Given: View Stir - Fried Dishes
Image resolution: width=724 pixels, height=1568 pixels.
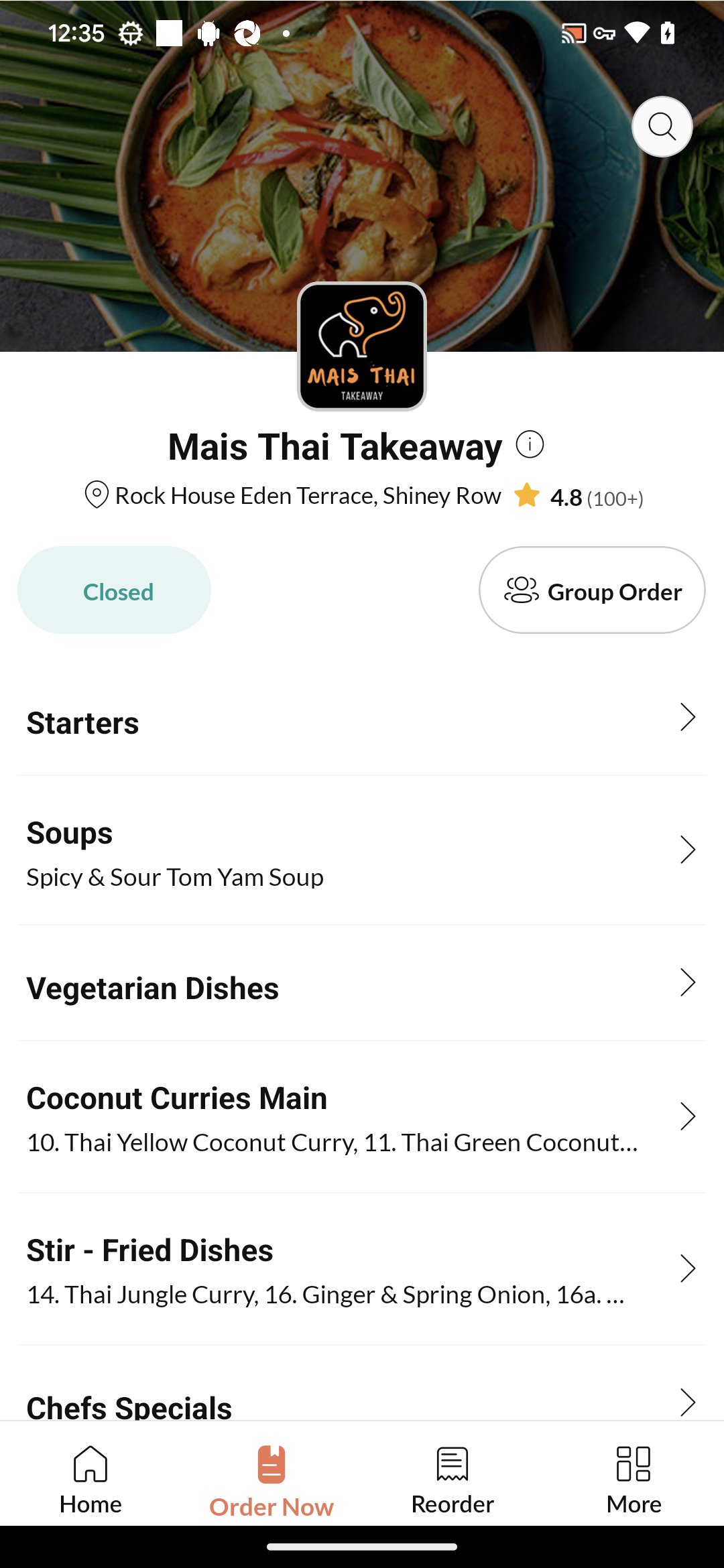Looking at the screenshot, I should click(361, 1270).
